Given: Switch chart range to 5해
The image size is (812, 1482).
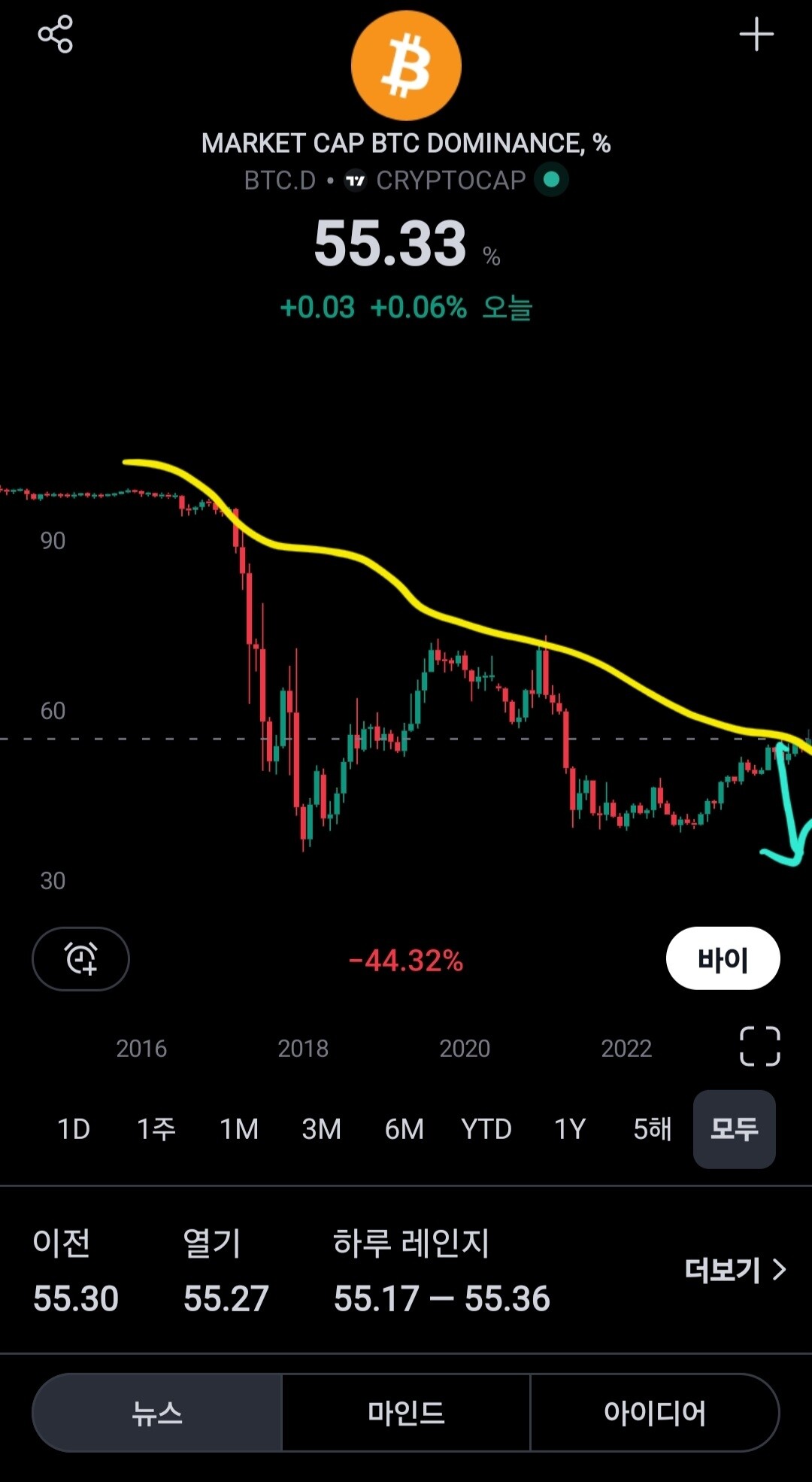Looking at the screenshot, I should pos(652,1129).
